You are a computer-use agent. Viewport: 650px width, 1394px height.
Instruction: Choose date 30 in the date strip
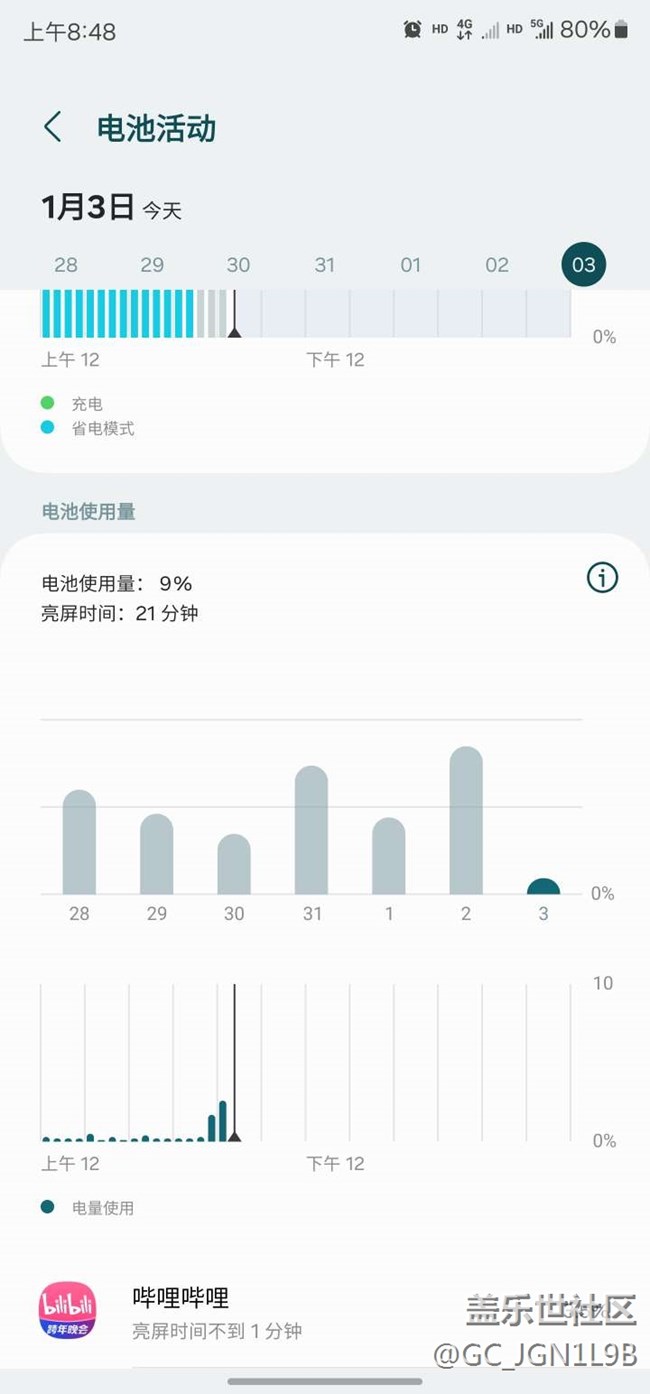click(238, 265)
